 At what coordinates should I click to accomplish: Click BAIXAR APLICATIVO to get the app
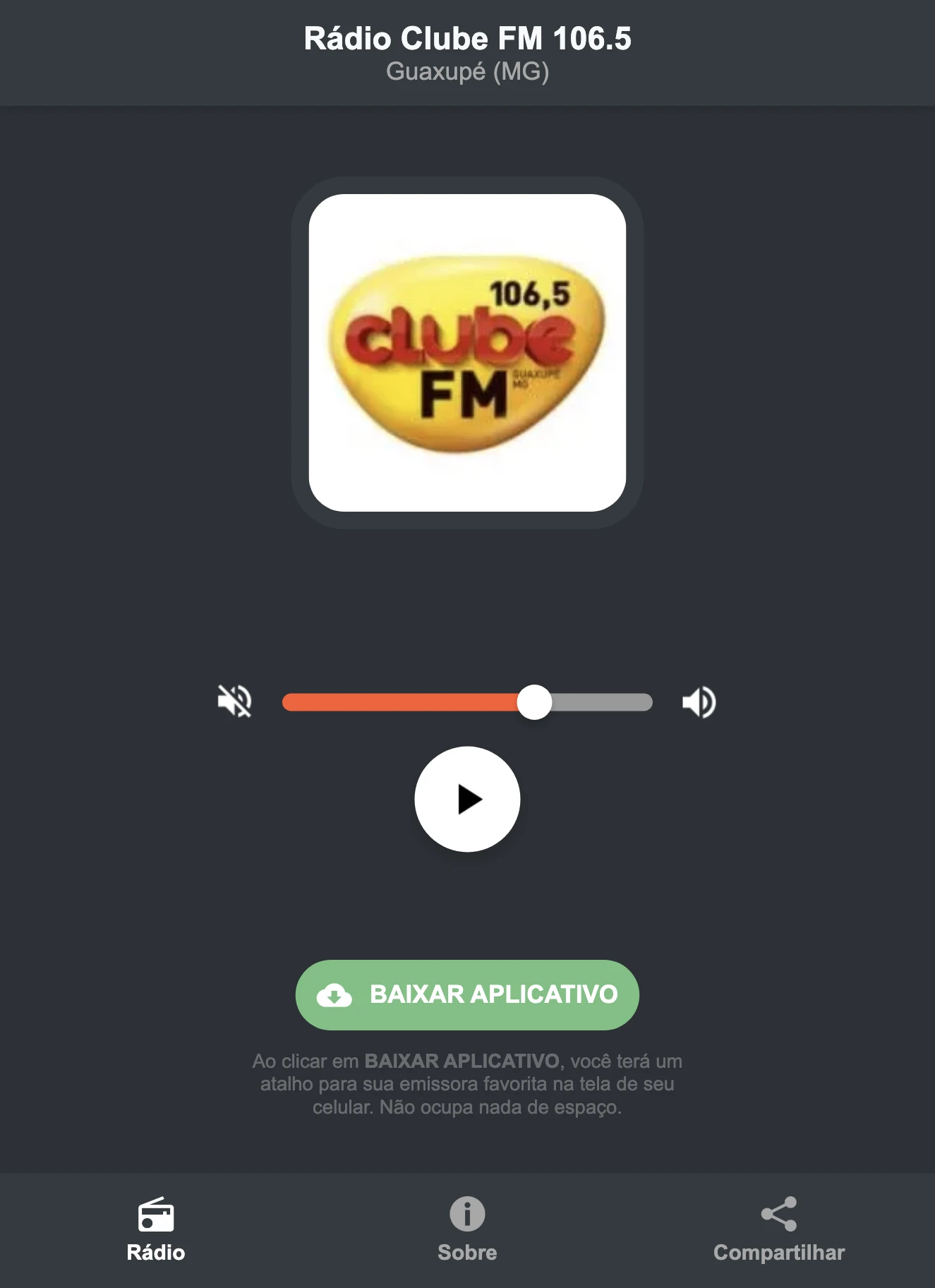pos(467,995)
